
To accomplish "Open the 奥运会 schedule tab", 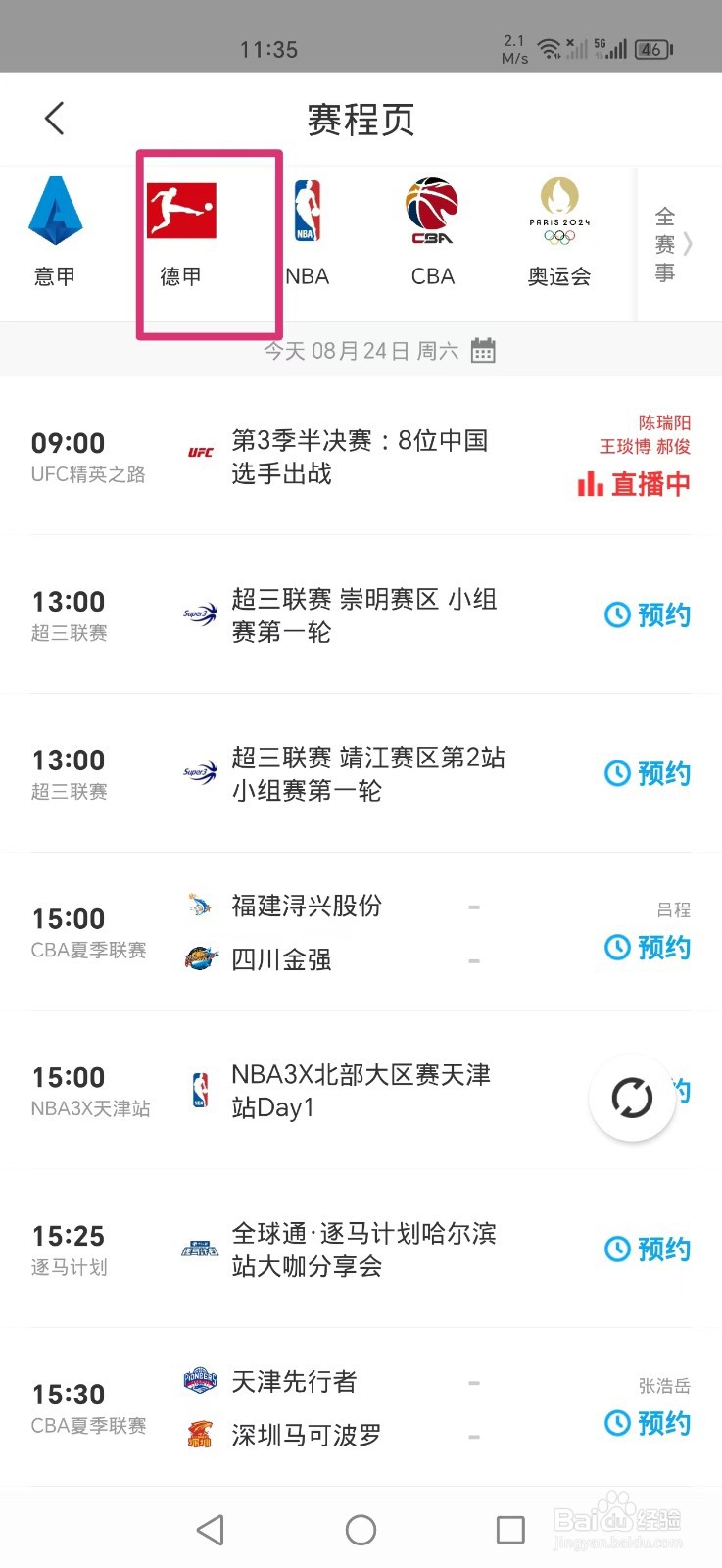I will pyautogui.click(x=559, y=233).
